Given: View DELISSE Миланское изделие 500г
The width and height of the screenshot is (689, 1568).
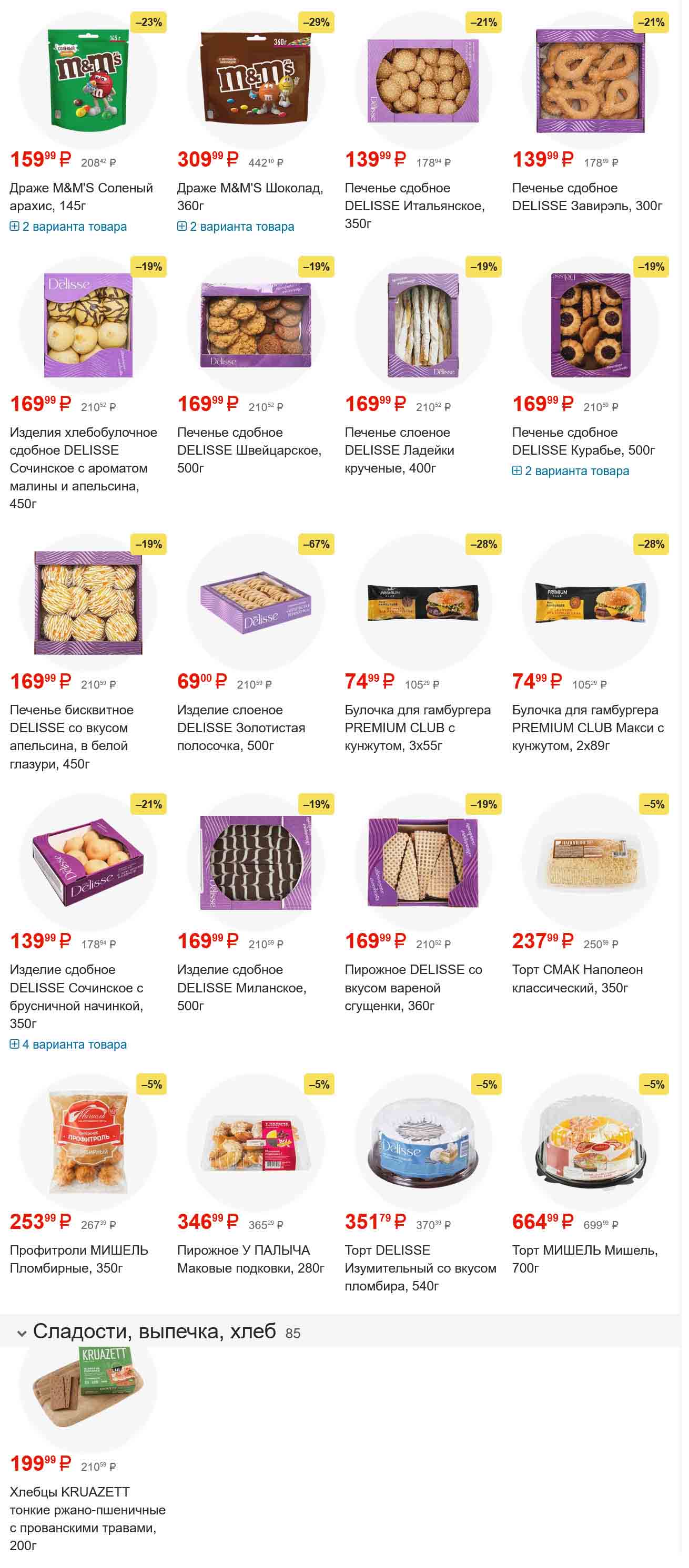Looking at the screenshot, I should click(241, 987).
